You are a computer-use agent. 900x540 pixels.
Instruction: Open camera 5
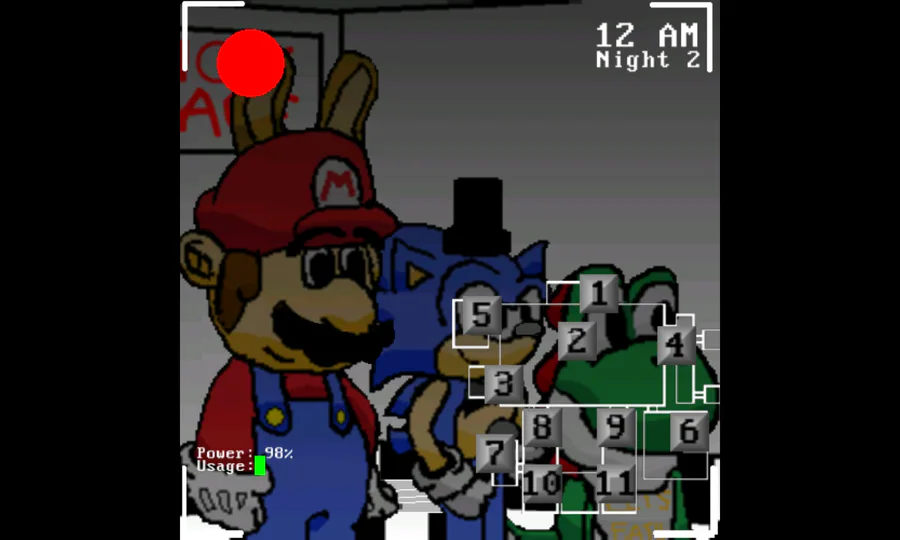click(x=482, y=315)
